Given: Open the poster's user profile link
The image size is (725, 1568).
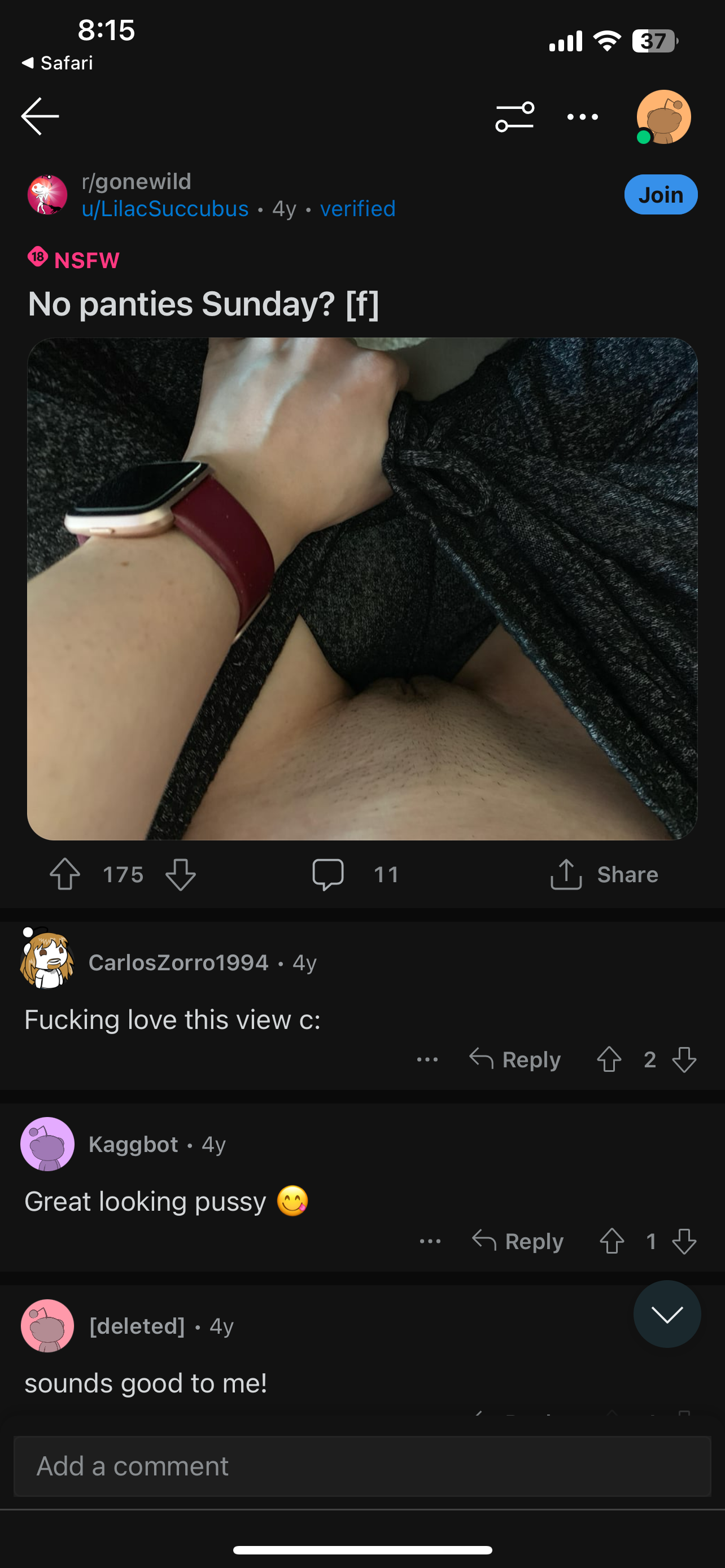Looking at the screenshot, I should pyautogui.click(x=165, y=209).
